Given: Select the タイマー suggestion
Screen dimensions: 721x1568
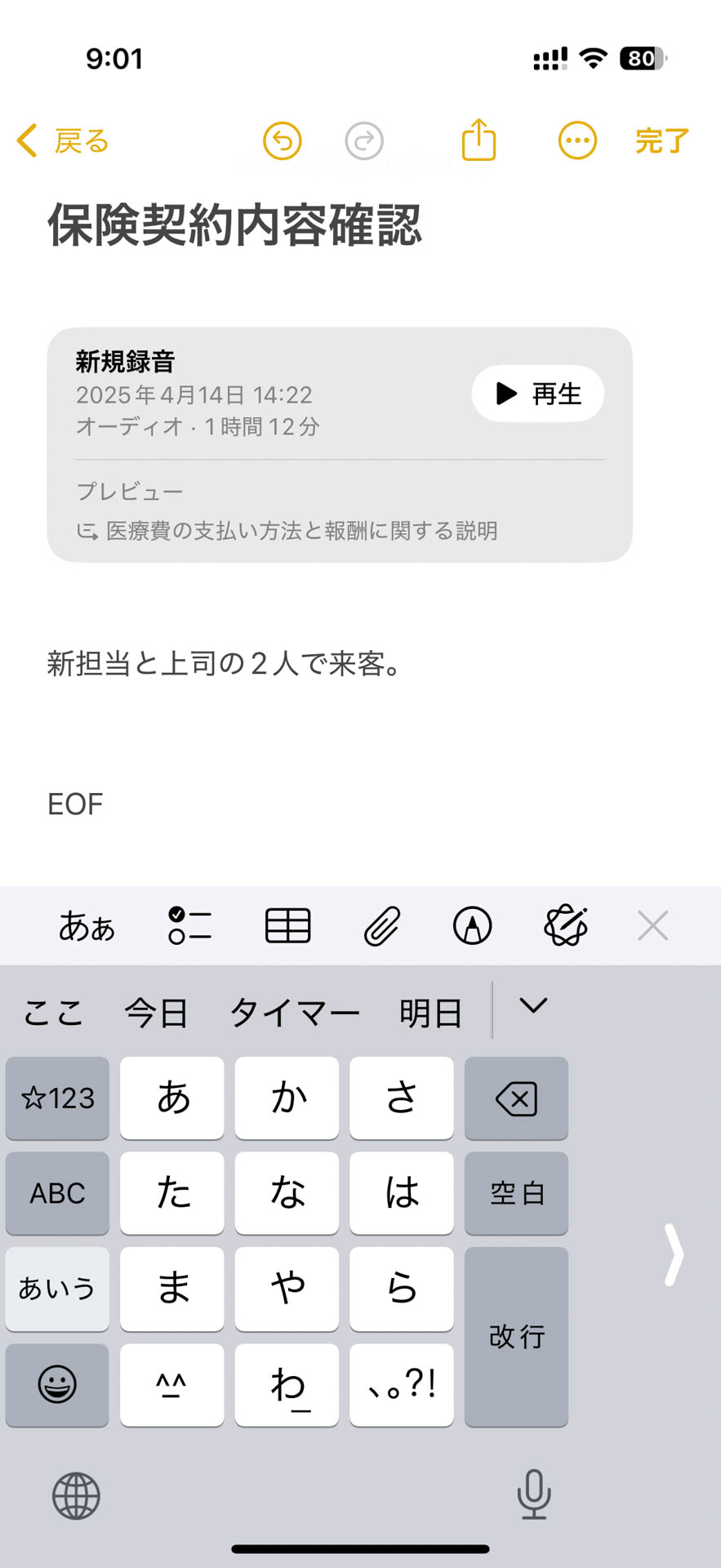Looking at the screenshot, I should point(295,1011).
